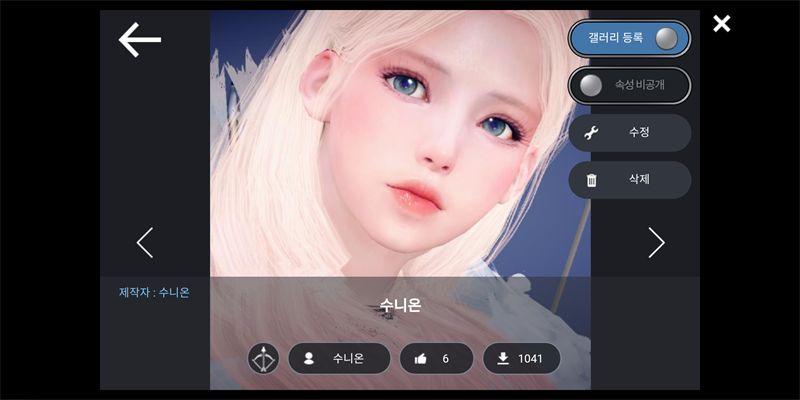Tap the archer class icon

[x=263, y=358]
